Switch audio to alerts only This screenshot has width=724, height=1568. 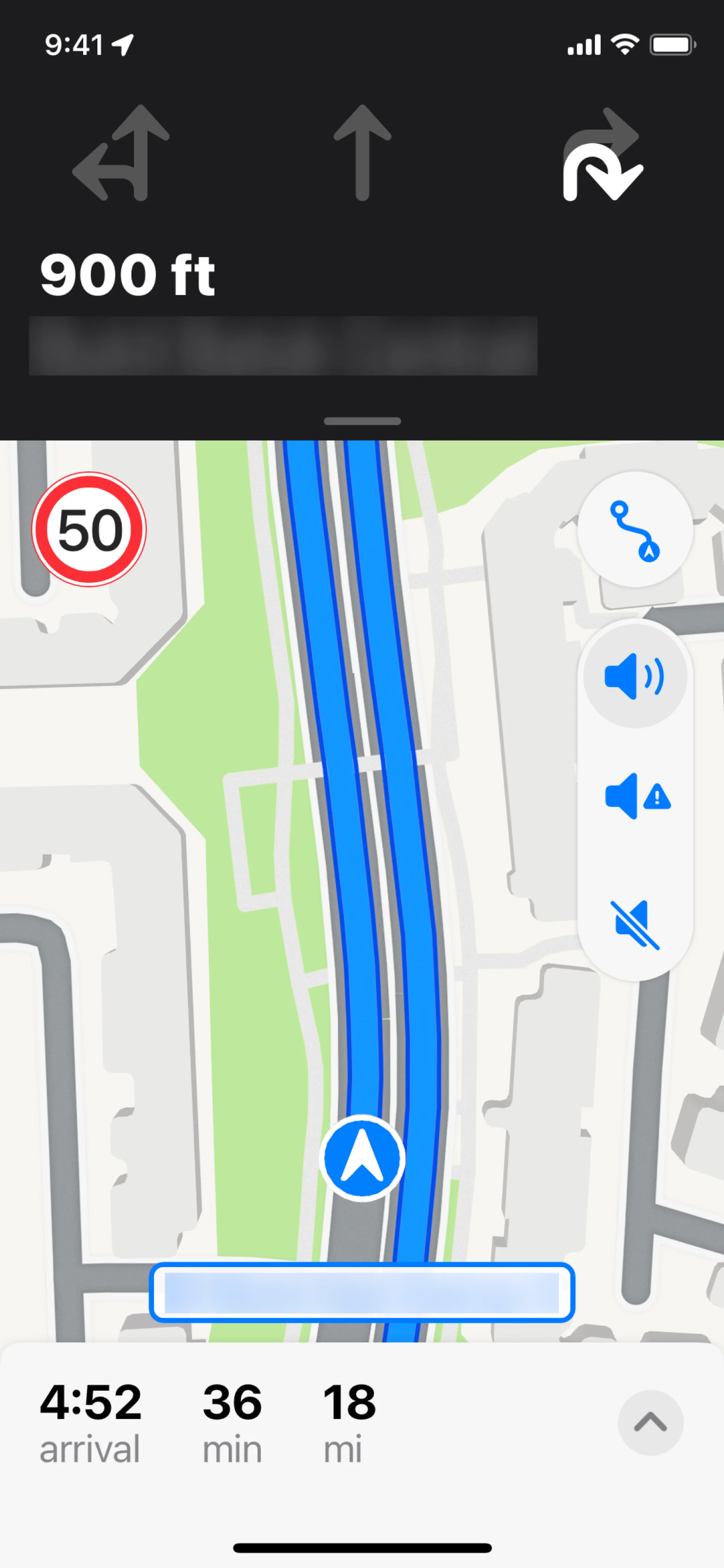point(637,796)
